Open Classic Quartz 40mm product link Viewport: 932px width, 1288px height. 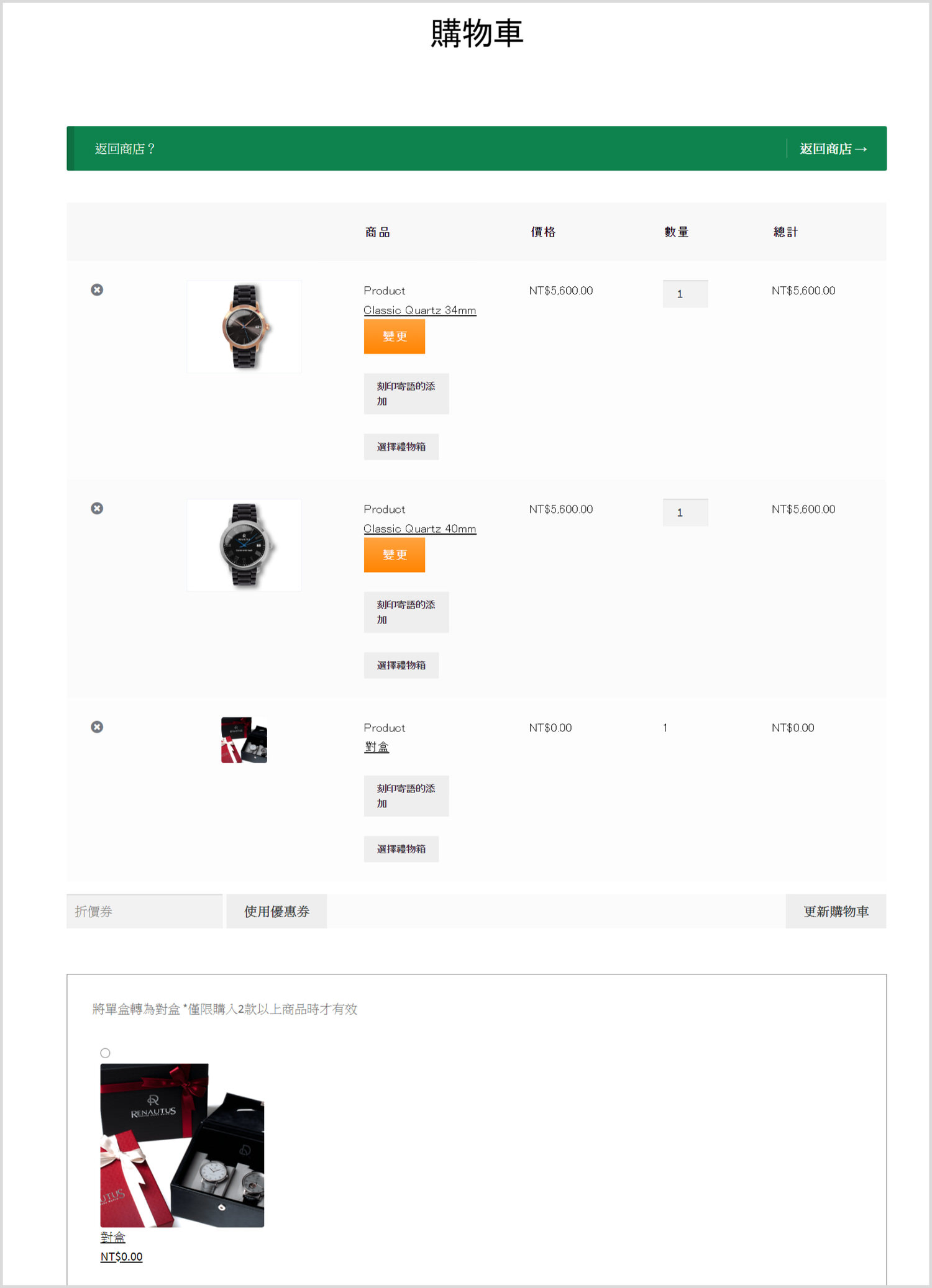(x=419, y=529)
